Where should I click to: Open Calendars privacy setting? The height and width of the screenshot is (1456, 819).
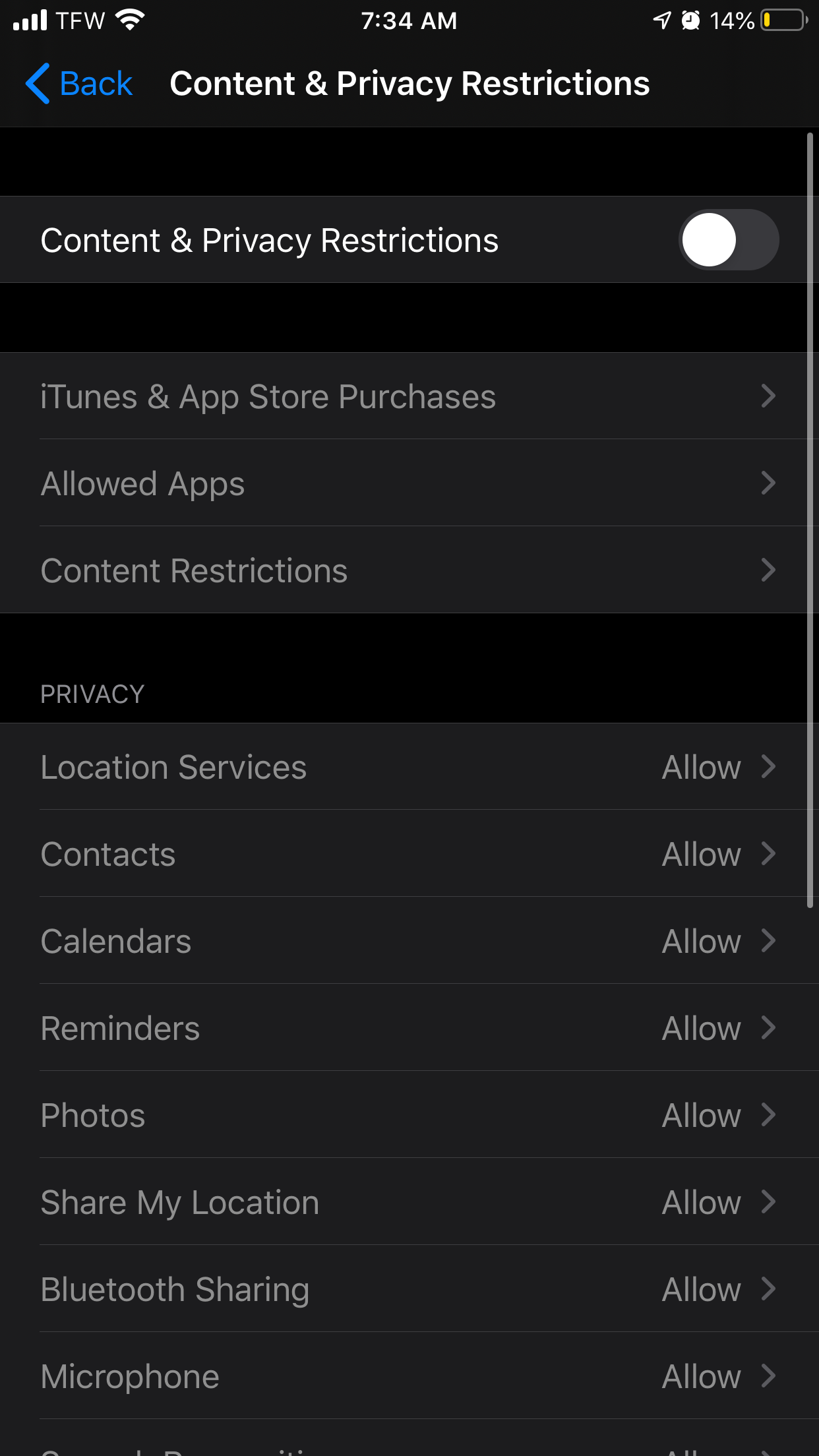click(409, 941)
